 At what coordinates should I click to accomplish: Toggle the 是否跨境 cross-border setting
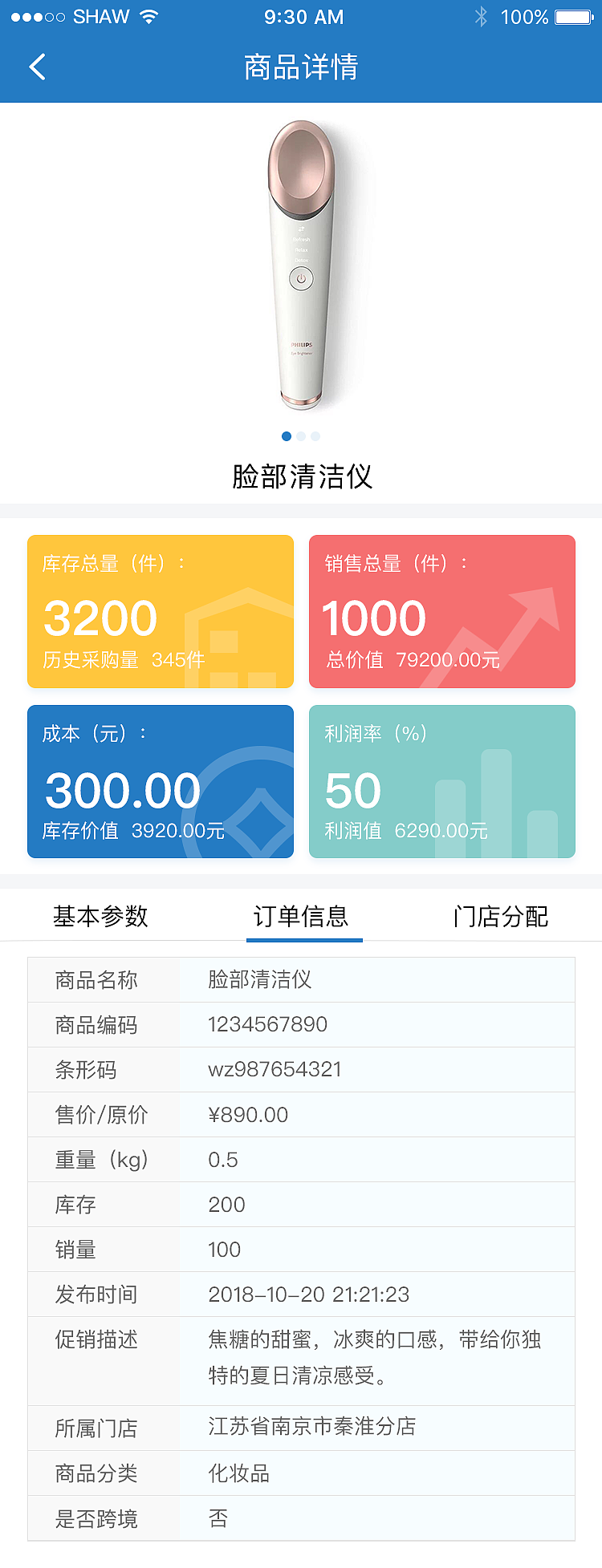coord(301,1518)
